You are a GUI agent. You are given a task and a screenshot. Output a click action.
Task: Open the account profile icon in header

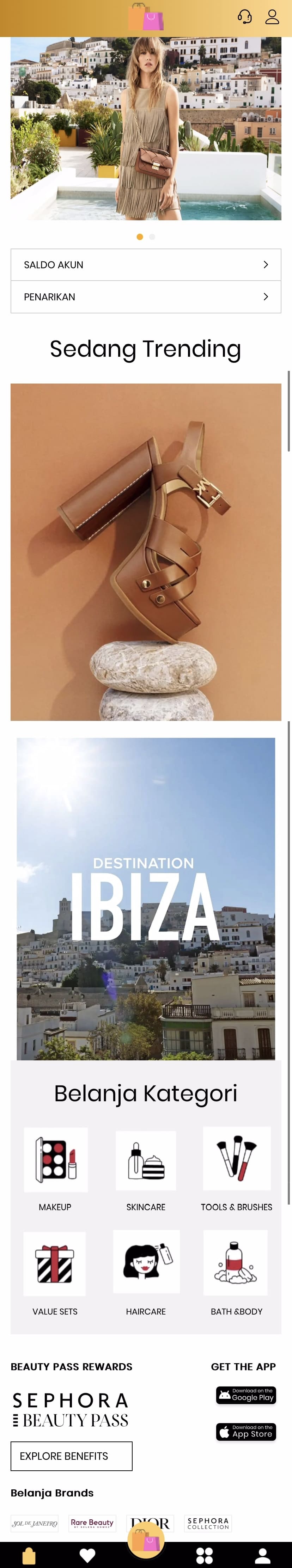[272, 17]
